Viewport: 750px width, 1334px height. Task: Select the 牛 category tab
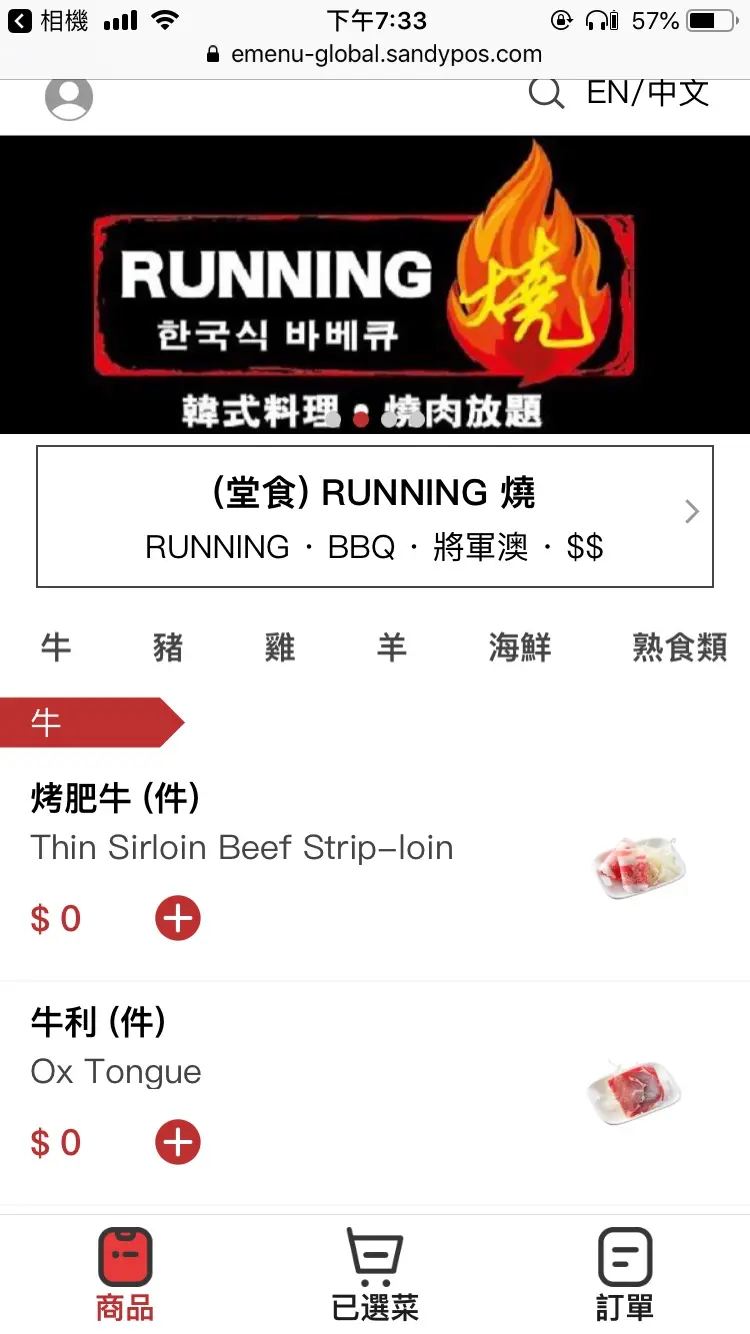(x=56, y=648)
